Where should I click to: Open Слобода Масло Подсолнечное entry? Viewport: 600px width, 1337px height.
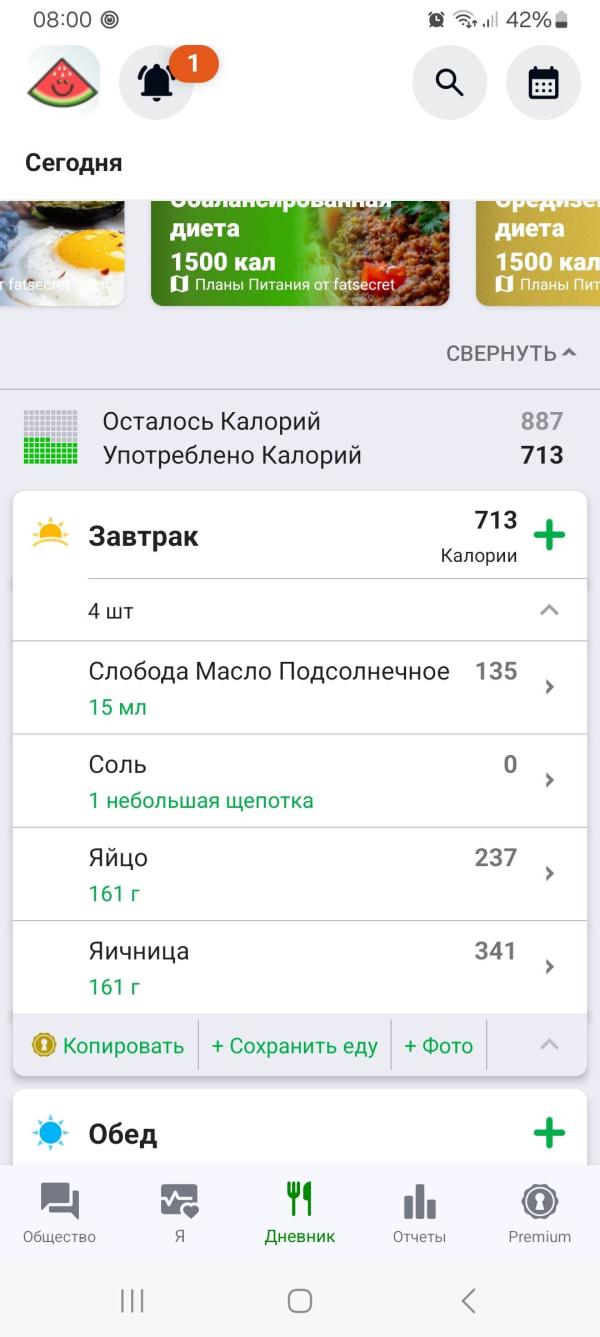point(300,688)
